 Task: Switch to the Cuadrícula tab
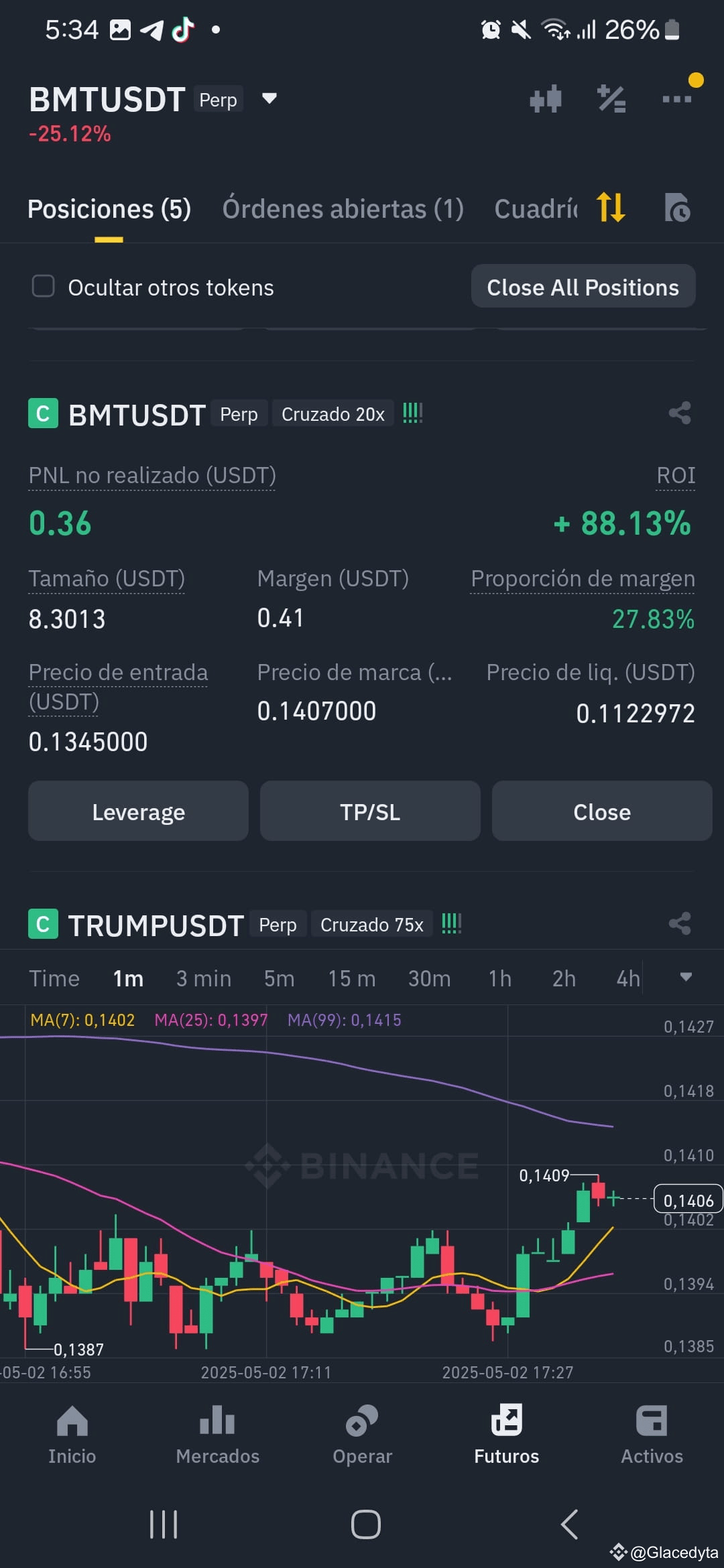click(536, 209)
